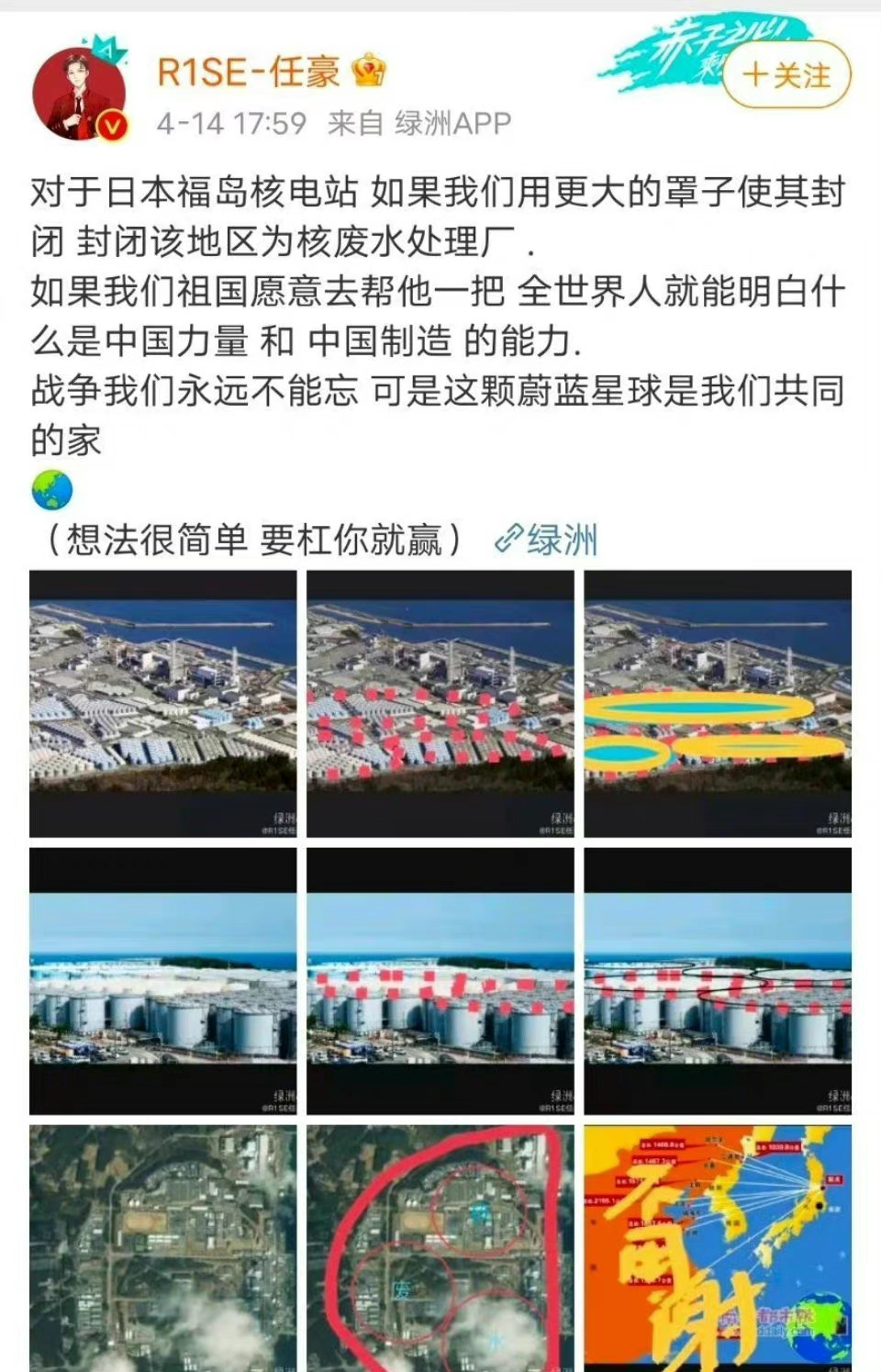View the photo with red dotted outlines
Image resolution: width=881 pixels, height=1372 pixels.
point(440,703)
